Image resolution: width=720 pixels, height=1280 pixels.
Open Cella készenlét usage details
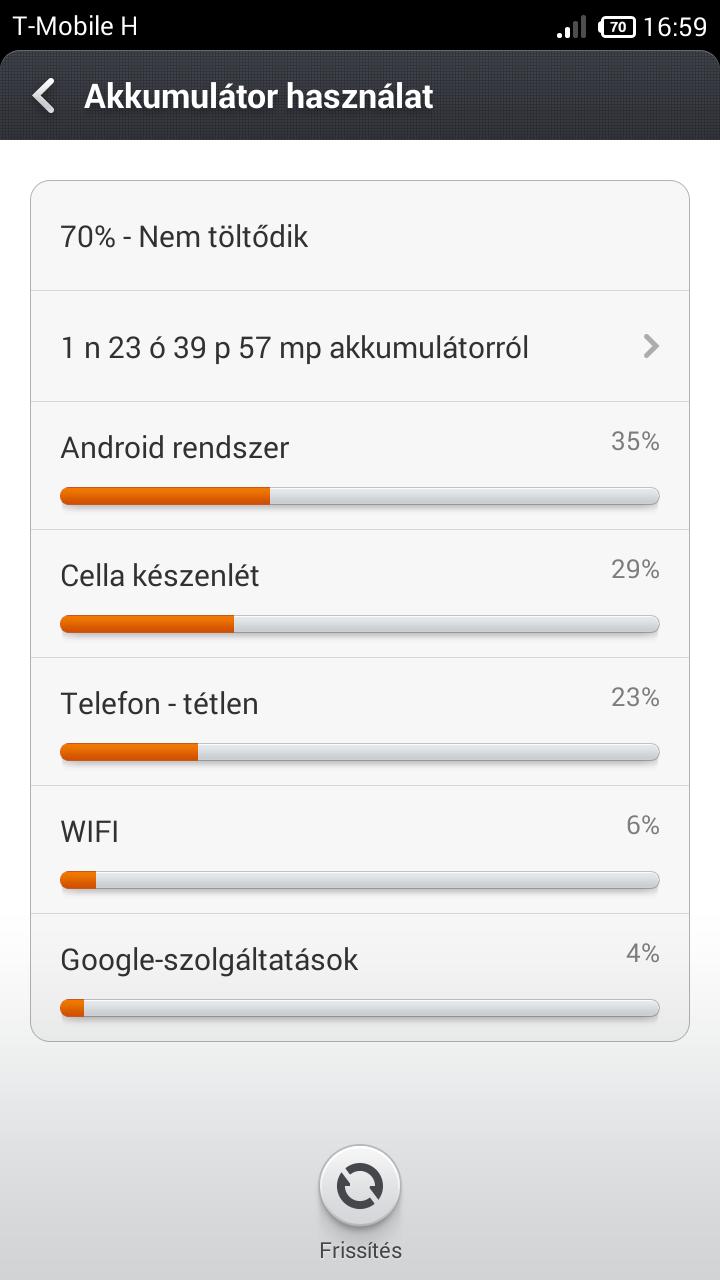point(360,593)
